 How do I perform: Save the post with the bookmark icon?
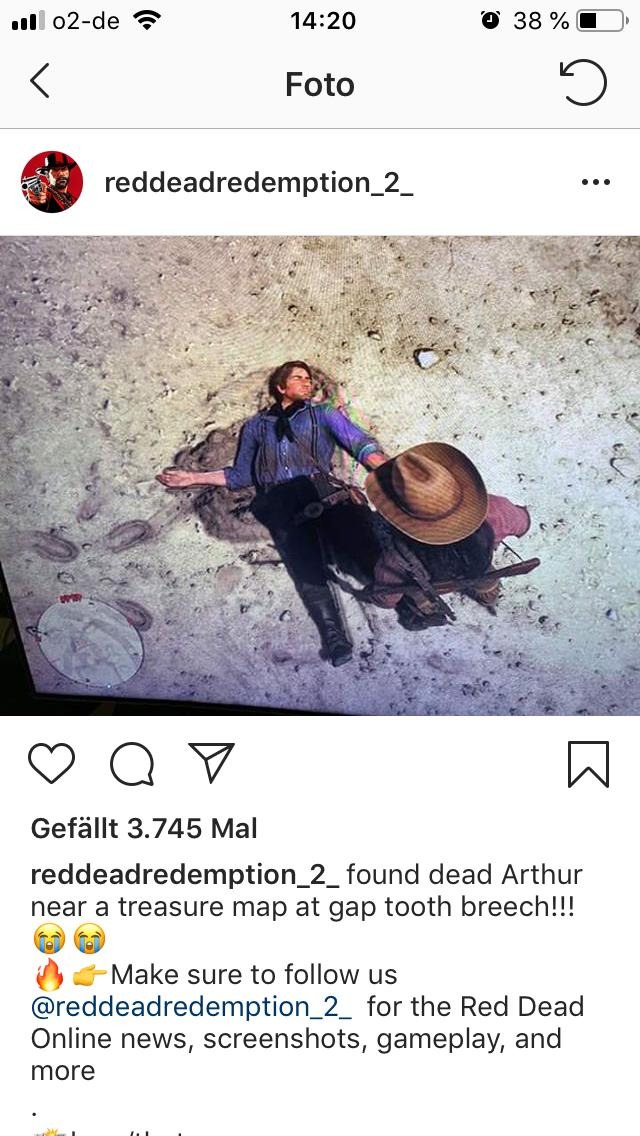pyautogui.click(x=588, y=764)
